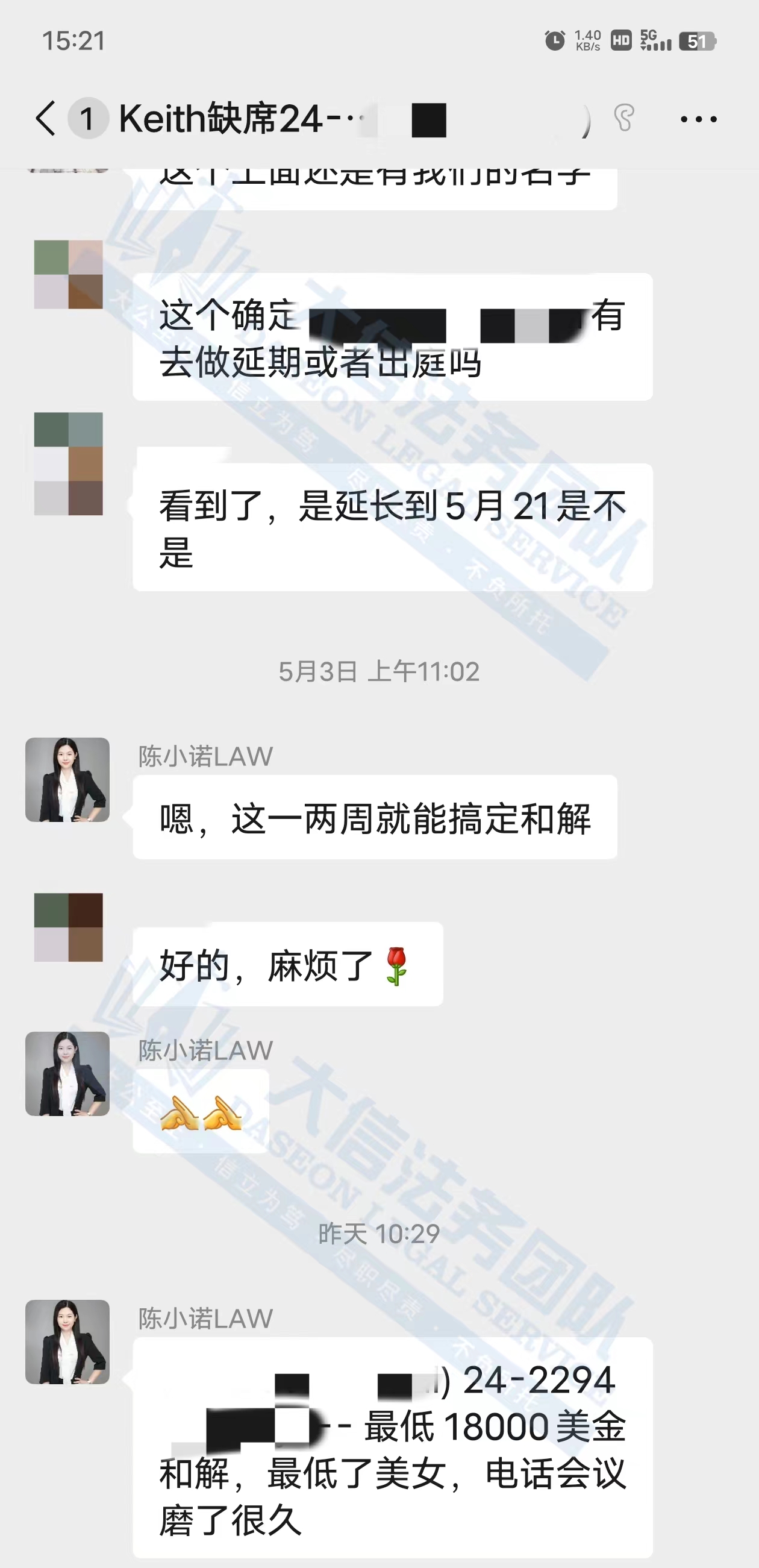Go back to the chat list
759x1568 pixels.
click(46, 118)
